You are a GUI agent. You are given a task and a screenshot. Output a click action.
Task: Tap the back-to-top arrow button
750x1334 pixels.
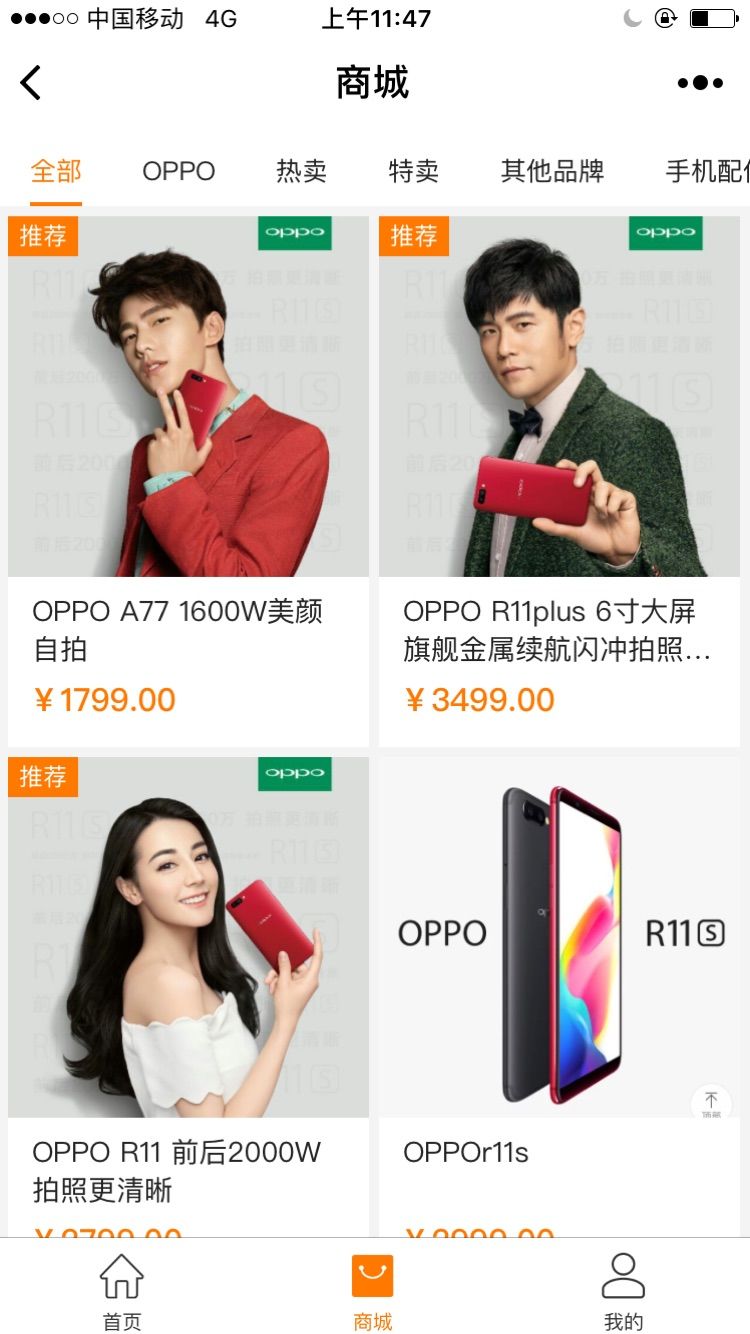tap(711, 1103)
